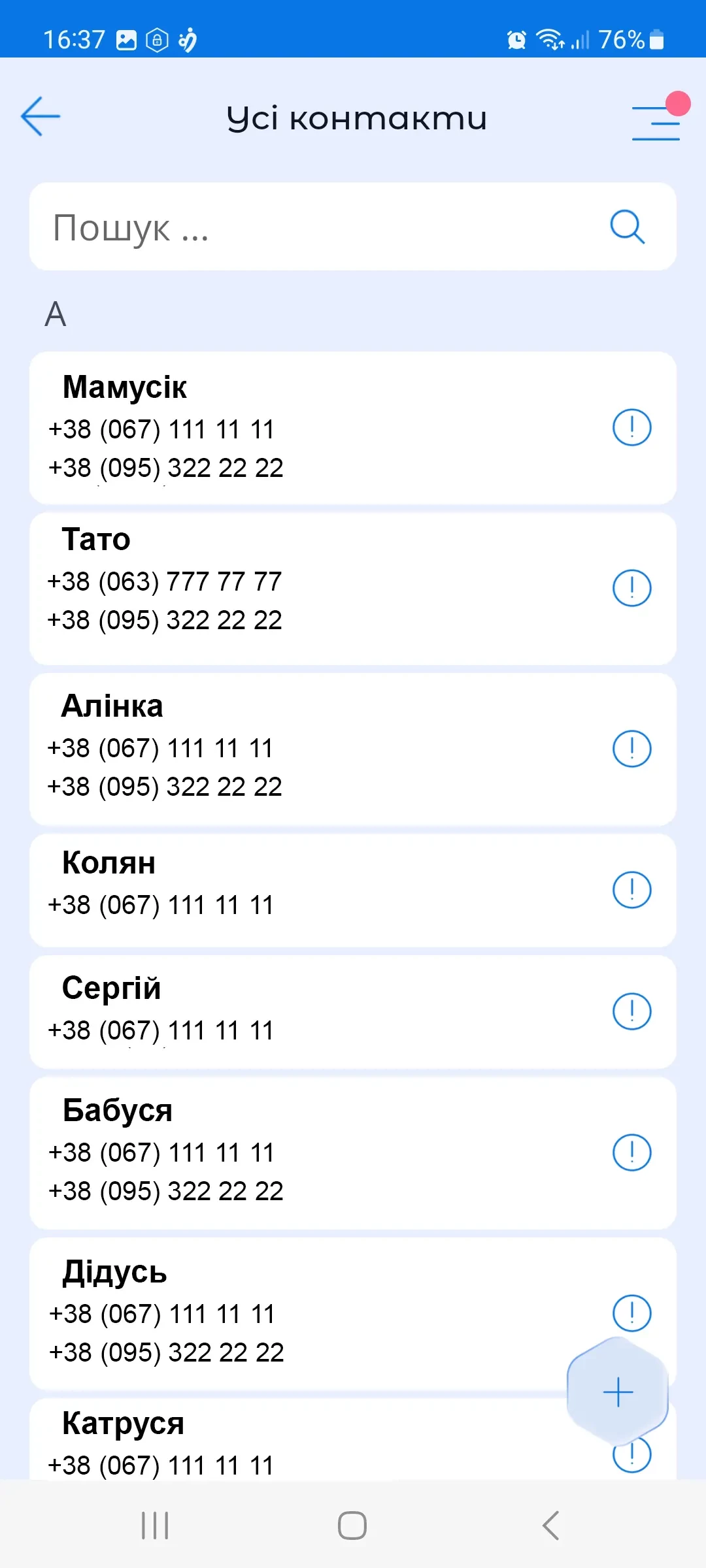Viewport: 706px width, 1568px height.
Task: Tap the magnifier icon in search box
Action: pyautogui.click(x=627, y=227)
